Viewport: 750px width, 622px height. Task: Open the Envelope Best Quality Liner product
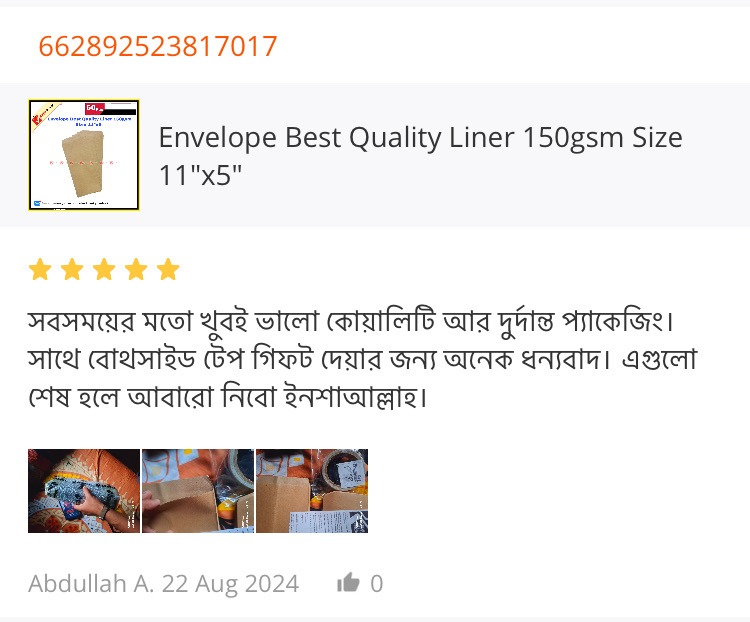pos(420,156)
